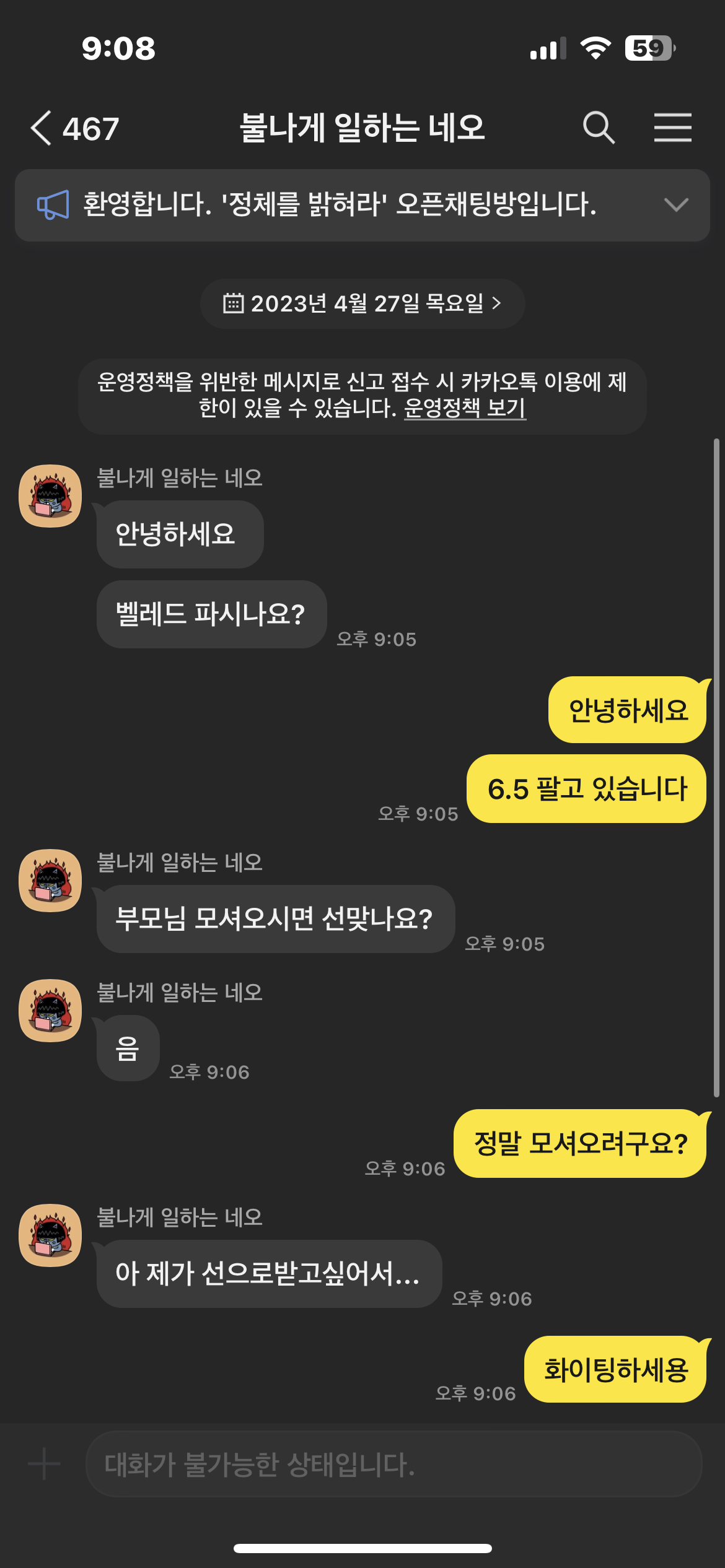Expand the pinned notice banner
Viewport: 725px width, 1568px height.
pos(675,205)
